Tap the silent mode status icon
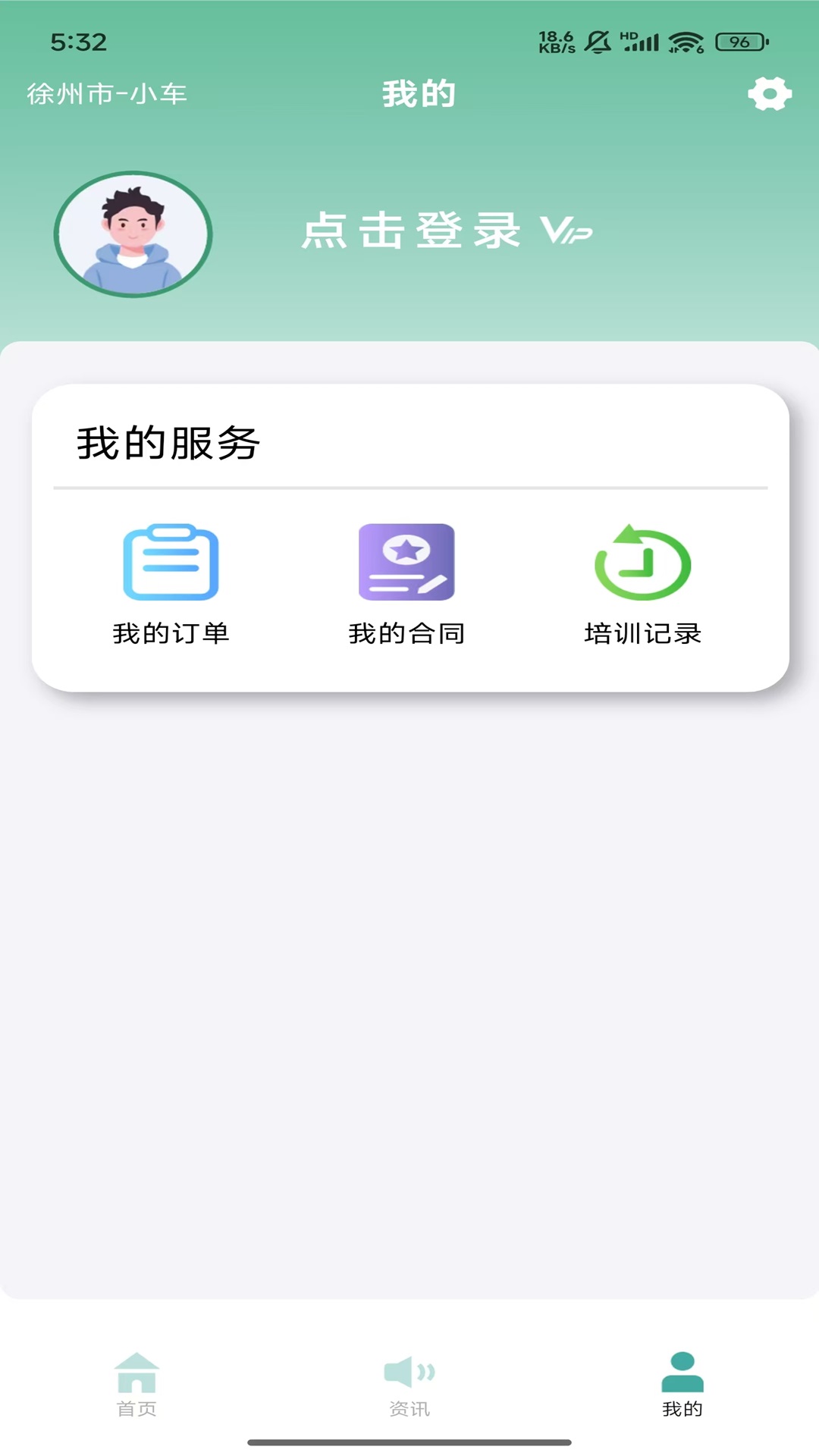The width and height of the screenshot is (819, 1456). (598, 43)
